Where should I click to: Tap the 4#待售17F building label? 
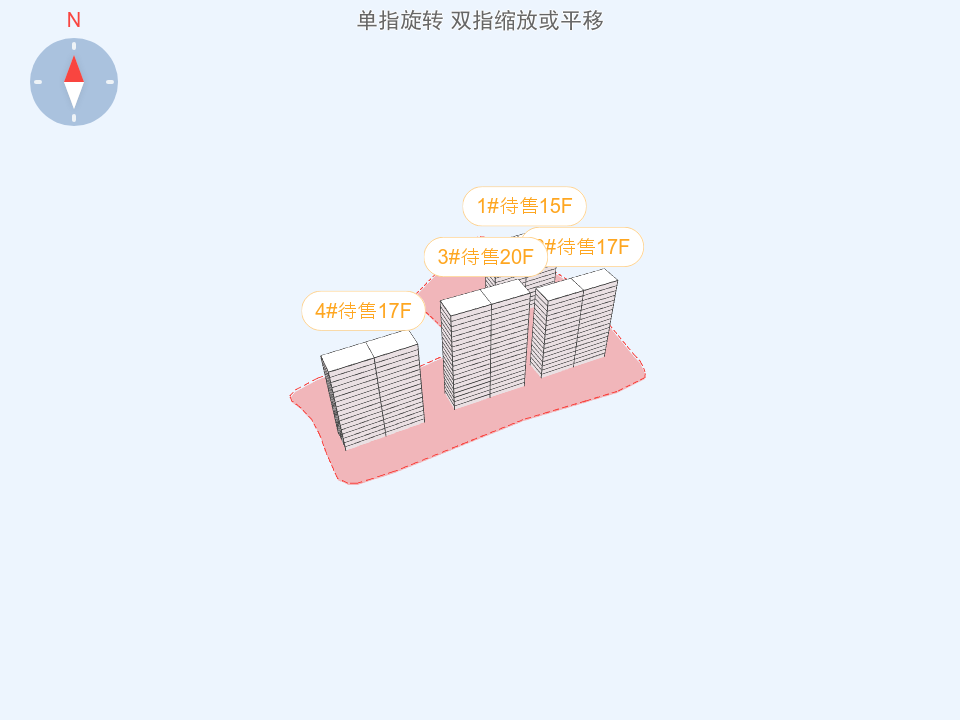click(x=363, y=311)
